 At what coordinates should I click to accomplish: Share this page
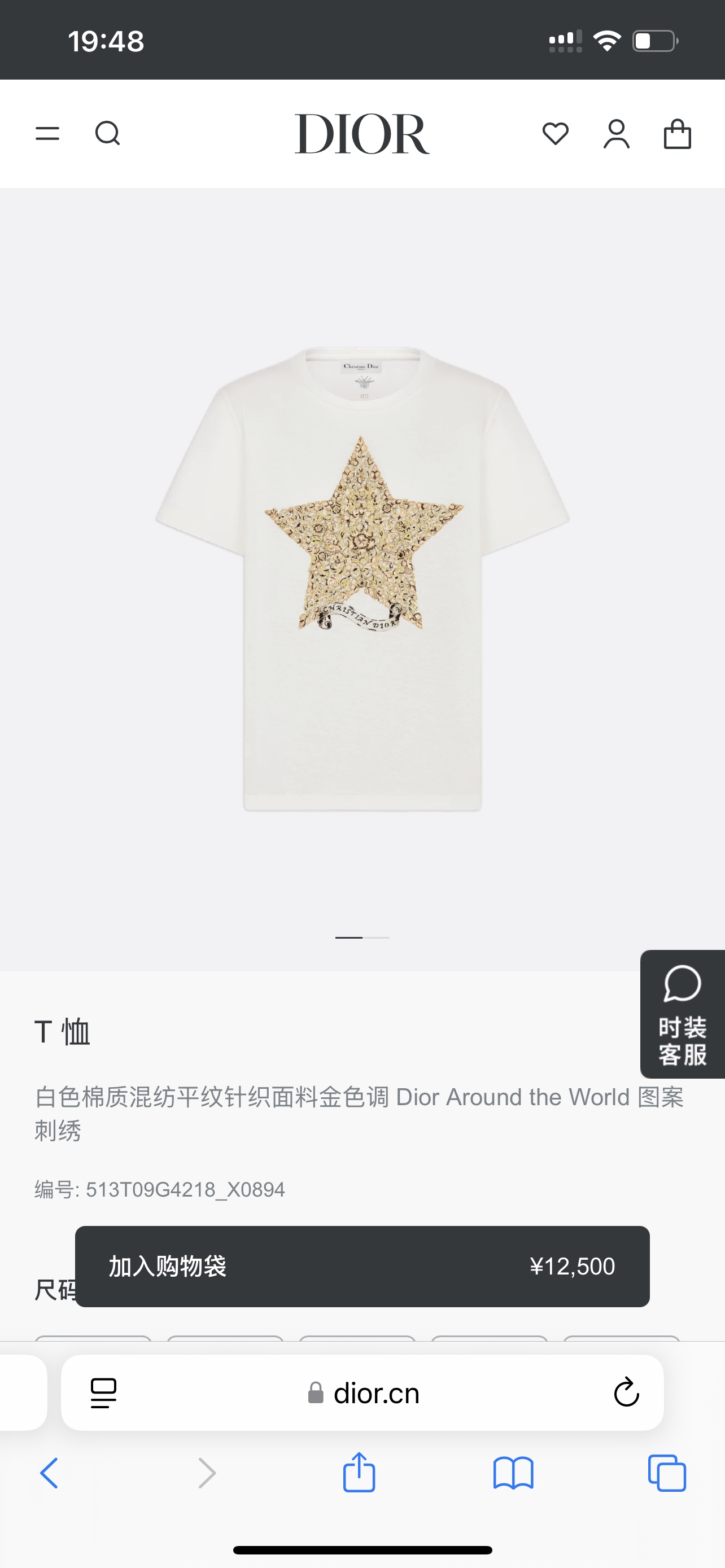(x=359, y=1473)
